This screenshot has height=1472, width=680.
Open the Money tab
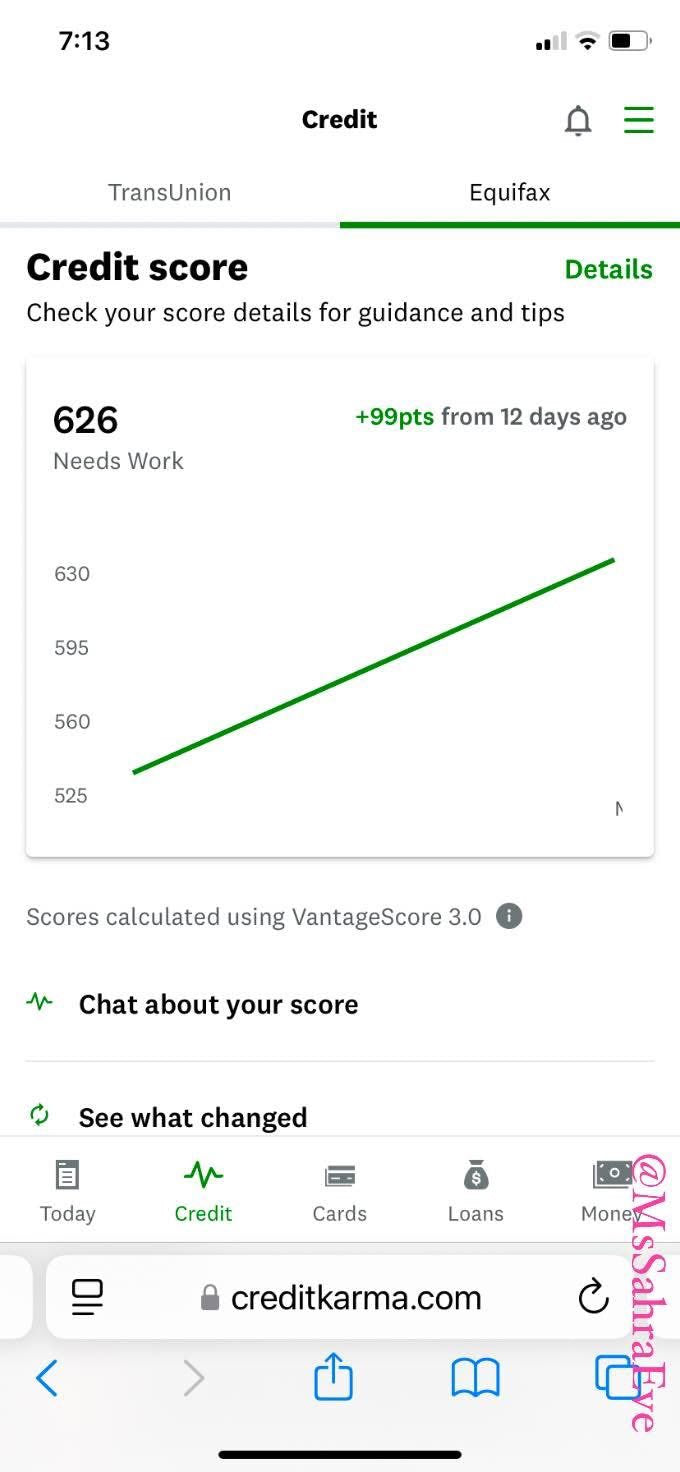pyautogui.click(x=610, y=1192)
